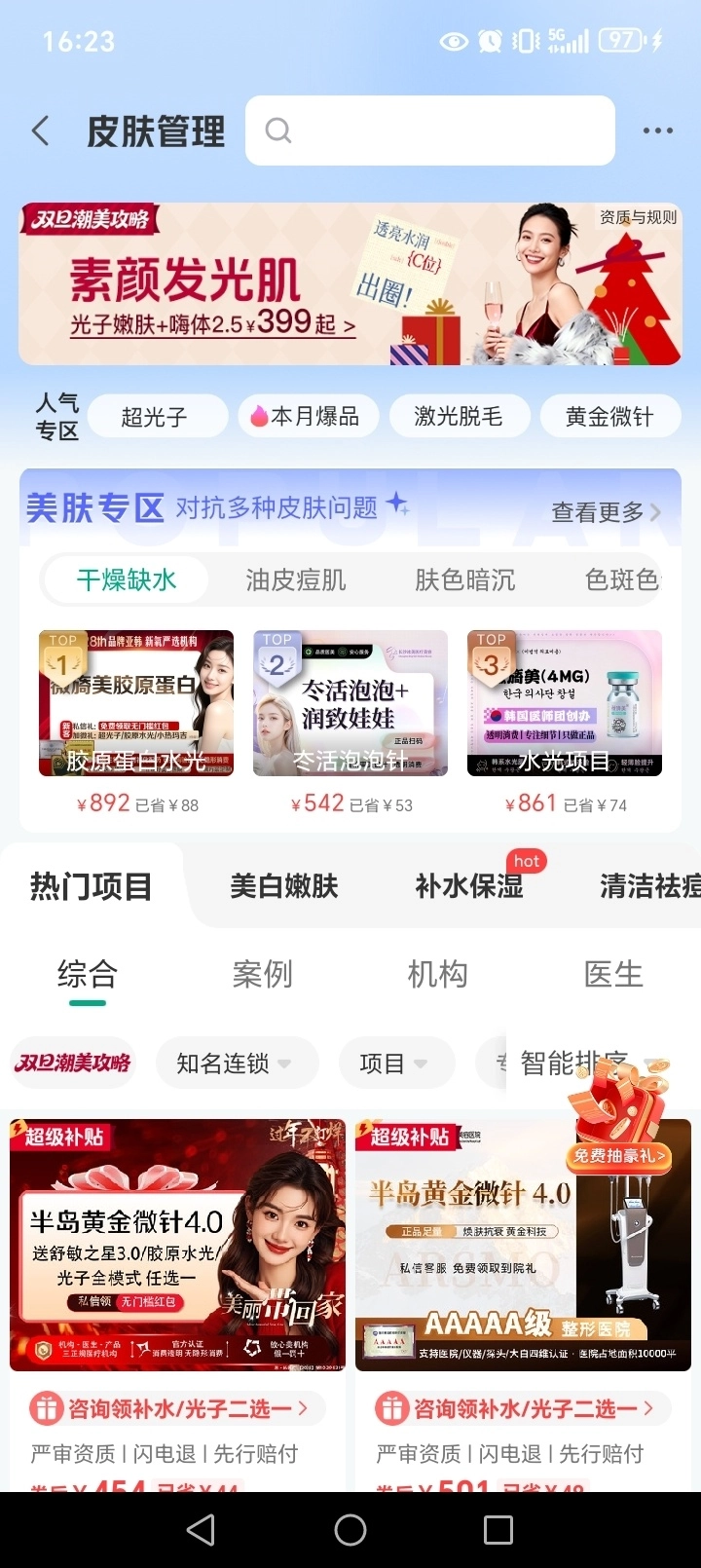Switch to the 美白嫩肤 category
Image resolution: width=701 pixels, height=1568 pixels.
[x=284, y=886]
